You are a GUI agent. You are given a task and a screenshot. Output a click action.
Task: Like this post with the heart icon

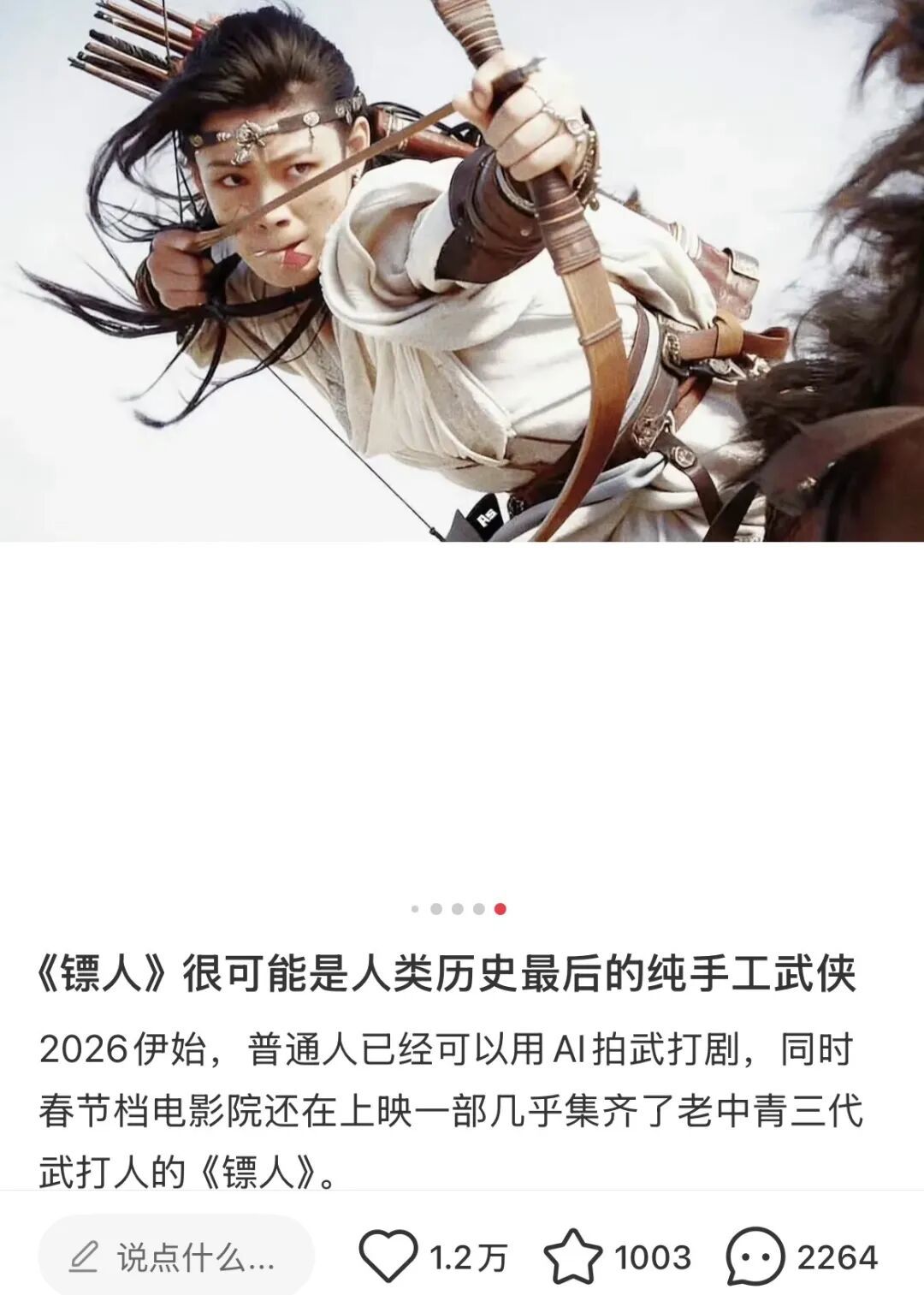click(388, 1256)
